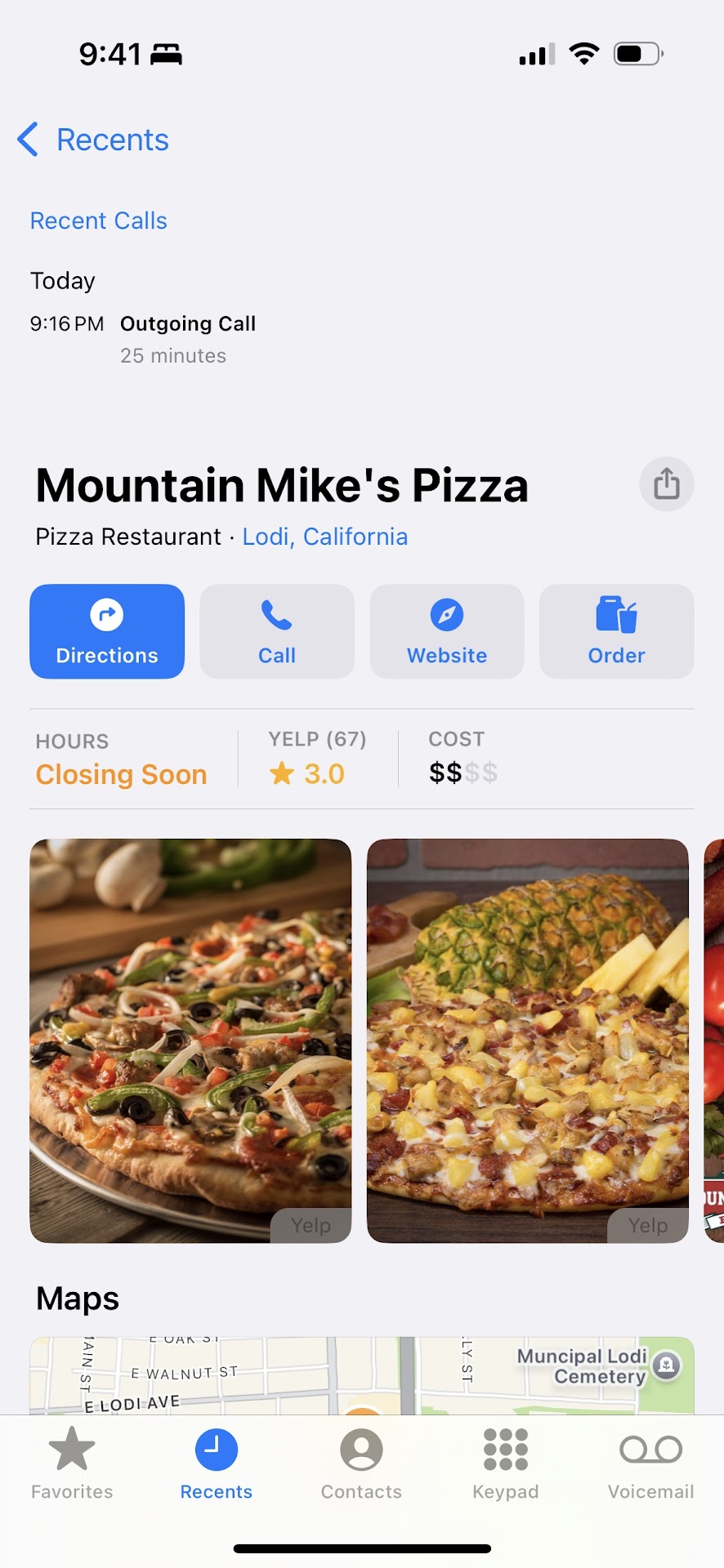
Task: Get Directions to the restaurant
Action: point(107,631)
